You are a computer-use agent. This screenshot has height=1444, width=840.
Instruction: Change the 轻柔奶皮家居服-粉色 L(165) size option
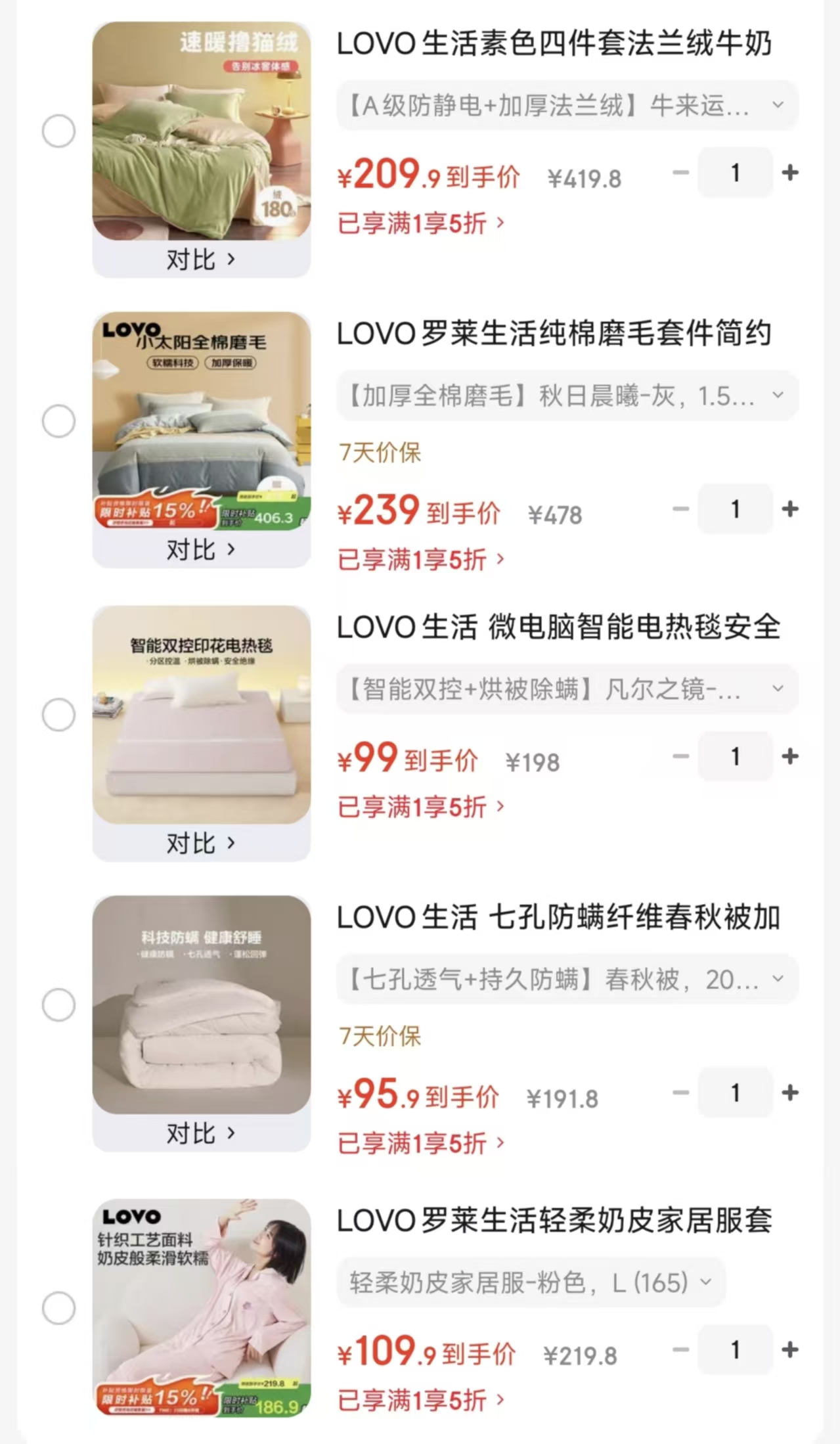point(531,1282)
